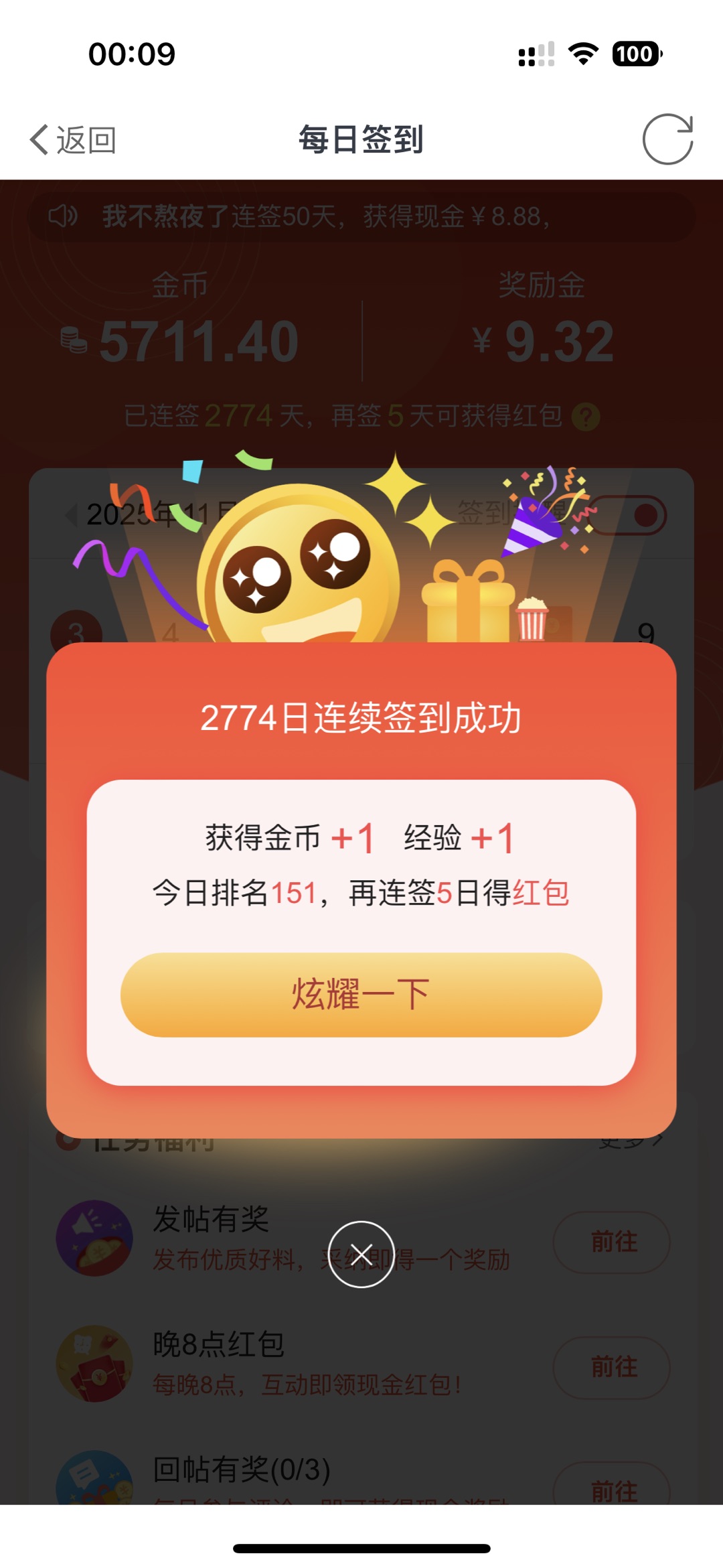Tap the 炫耀一下 share button
This screenshot has width=723, height=1568.
pos(361,995)
